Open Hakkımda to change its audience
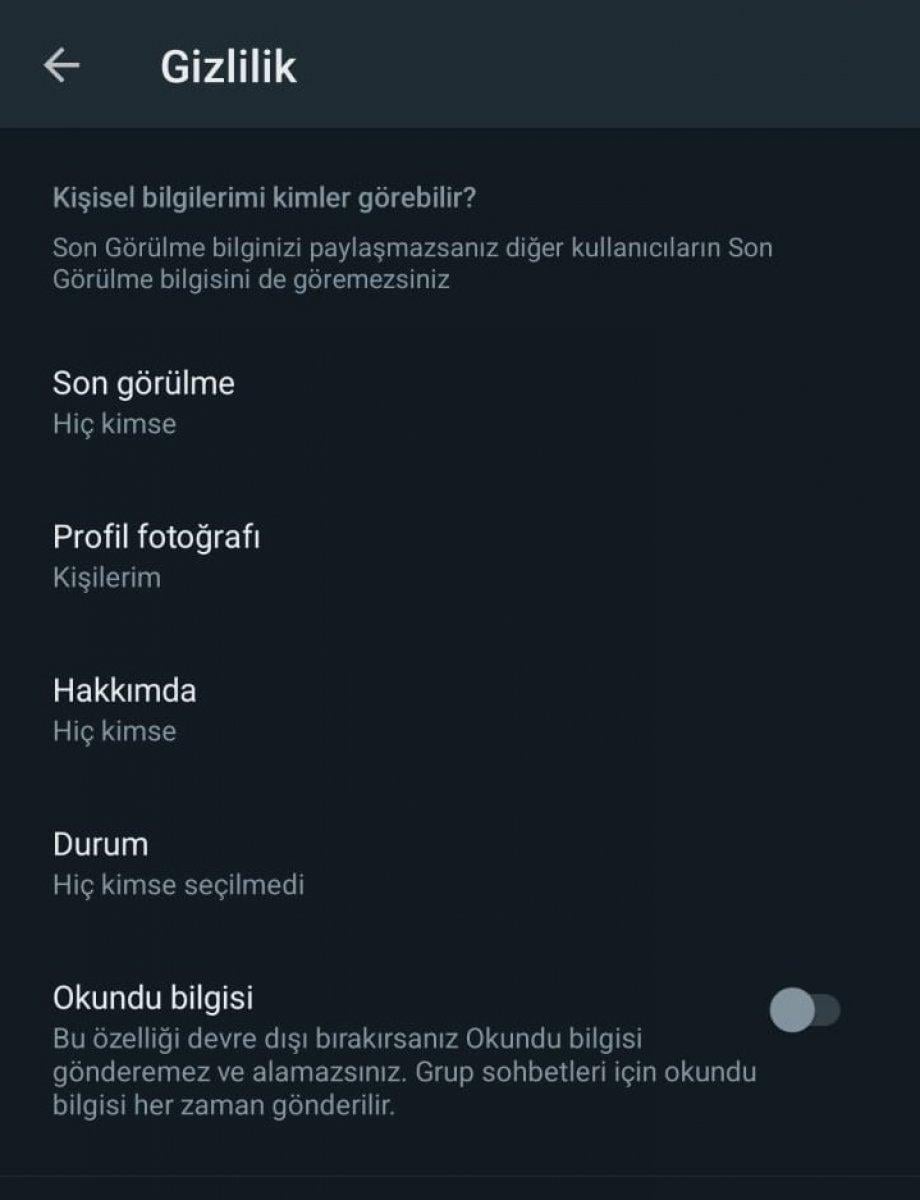 click(x=126, y=690)
